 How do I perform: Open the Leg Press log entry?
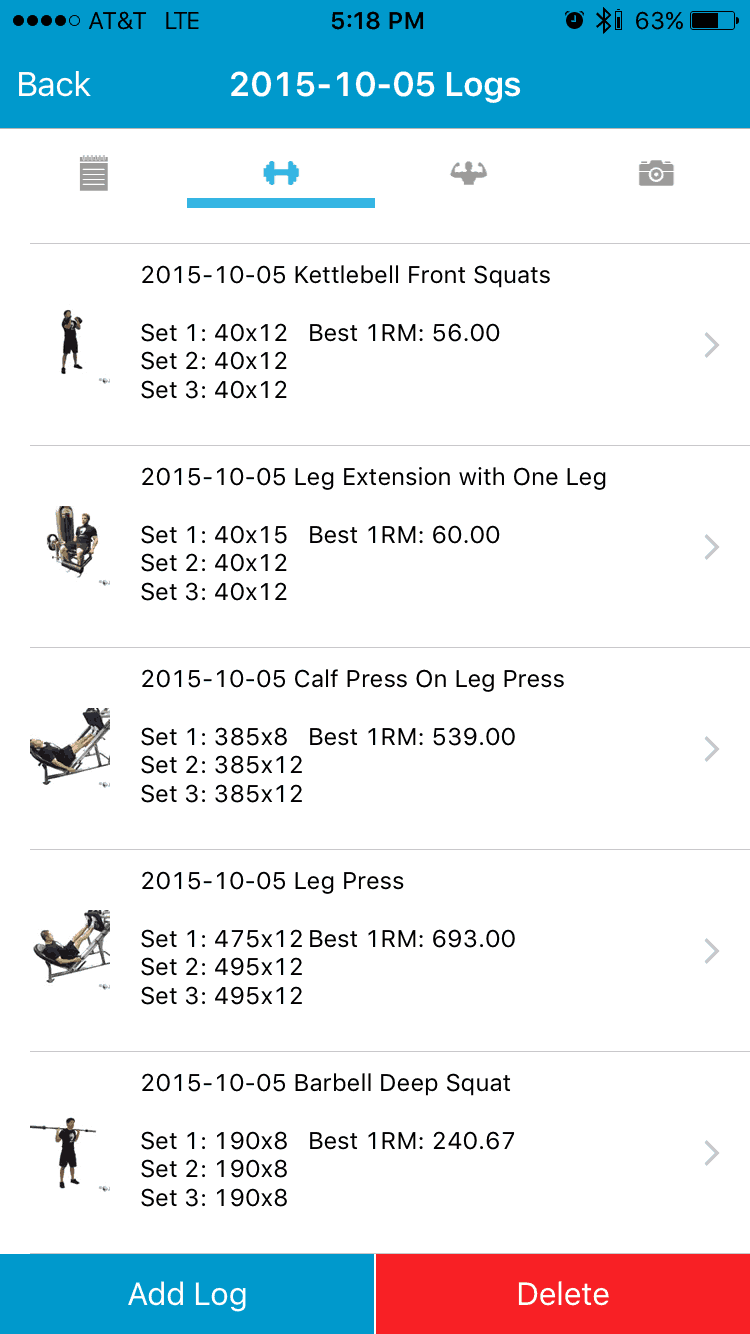375,951
